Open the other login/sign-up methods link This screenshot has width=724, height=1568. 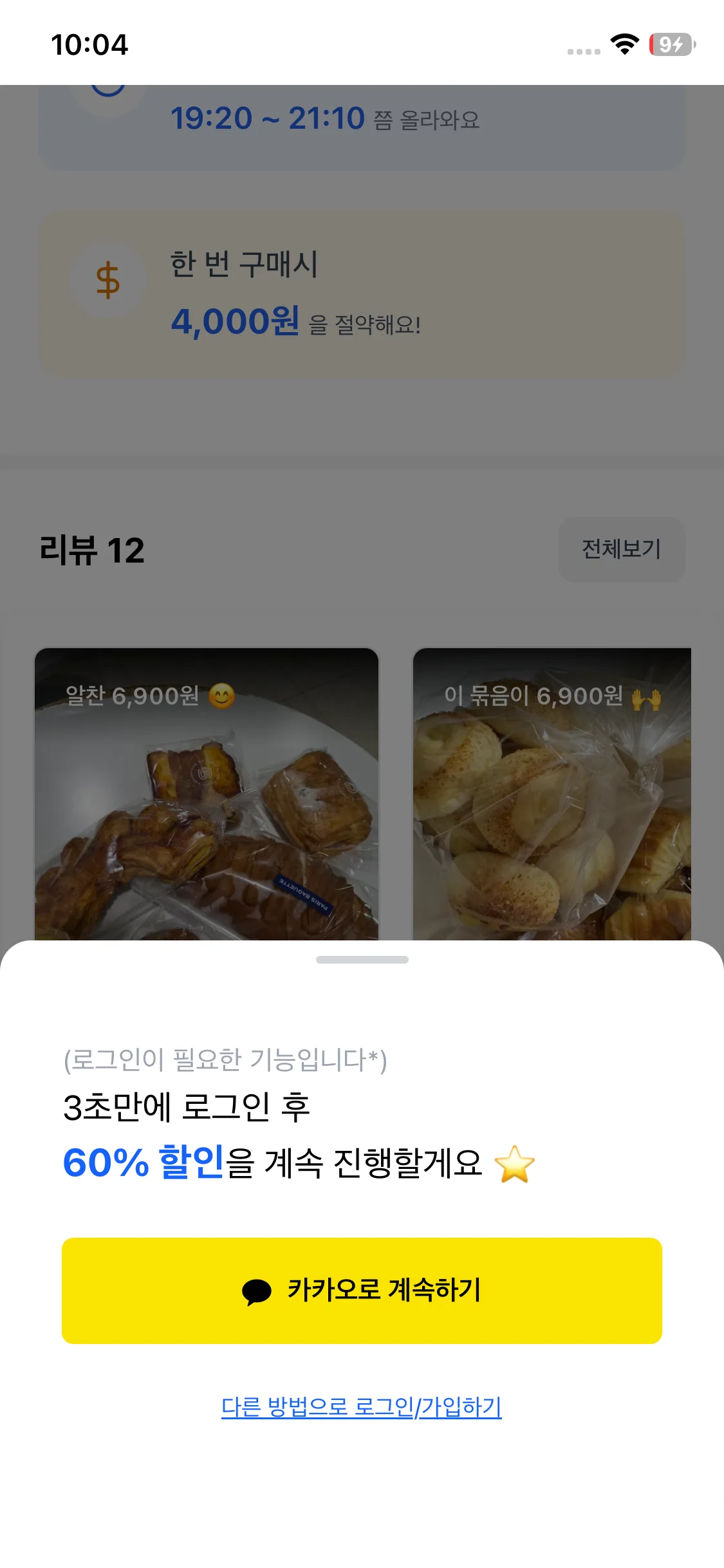362,1407
